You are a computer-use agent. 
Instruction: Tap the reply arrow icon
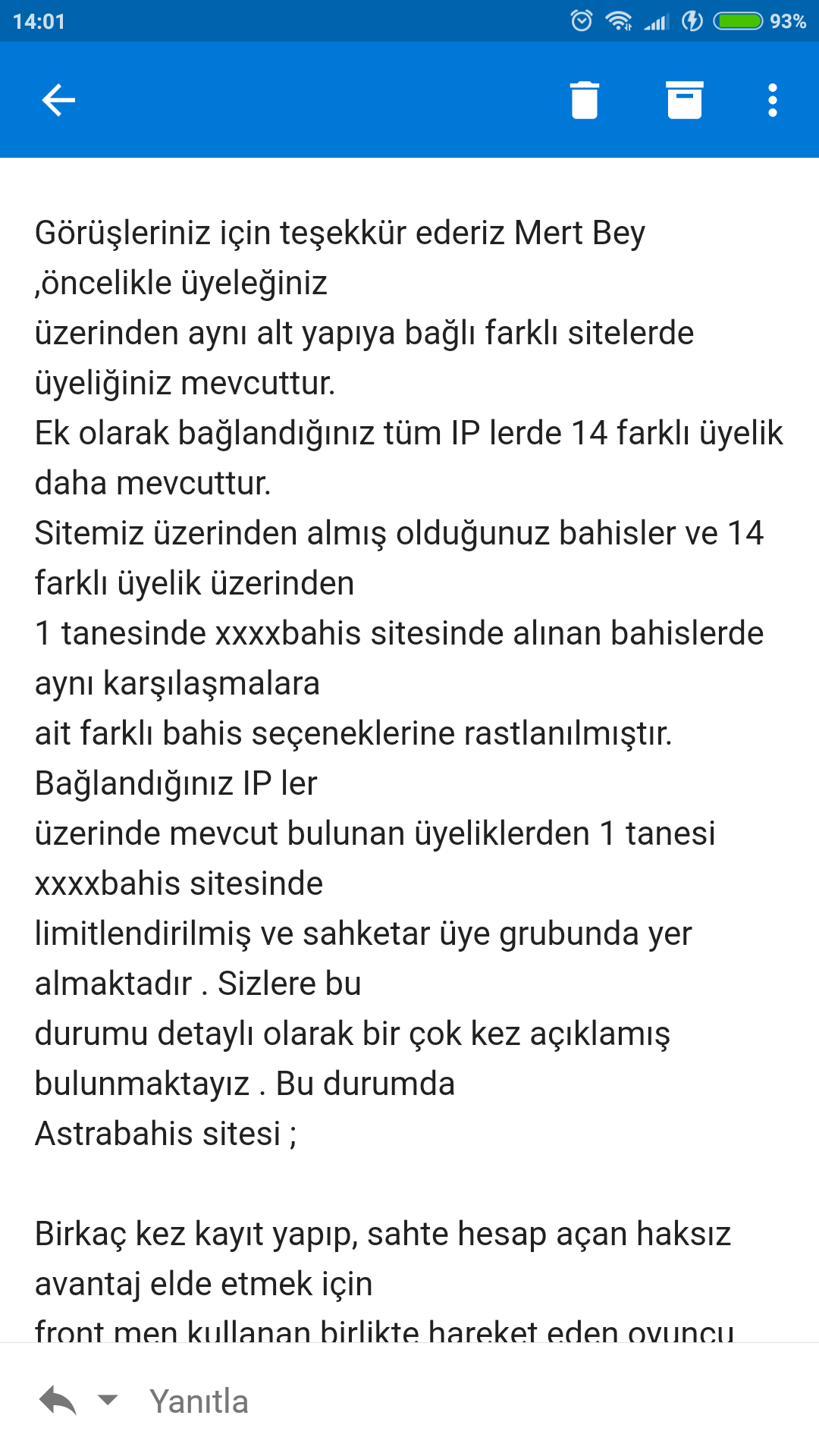click(58, 1400)
